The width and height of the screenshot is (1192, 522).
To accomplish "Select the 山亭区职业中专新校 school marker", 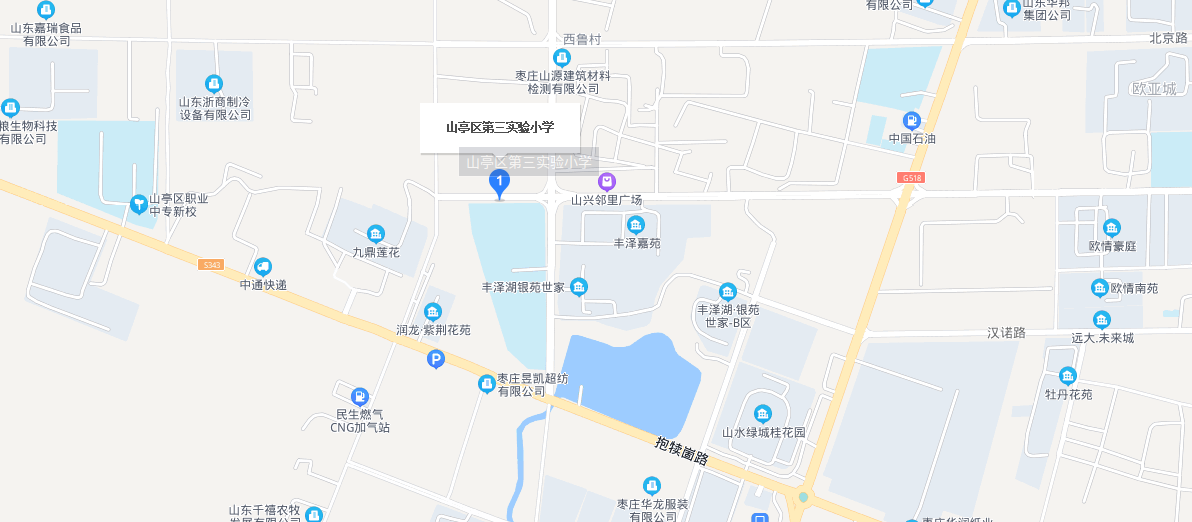I will (x=138, y=204).
